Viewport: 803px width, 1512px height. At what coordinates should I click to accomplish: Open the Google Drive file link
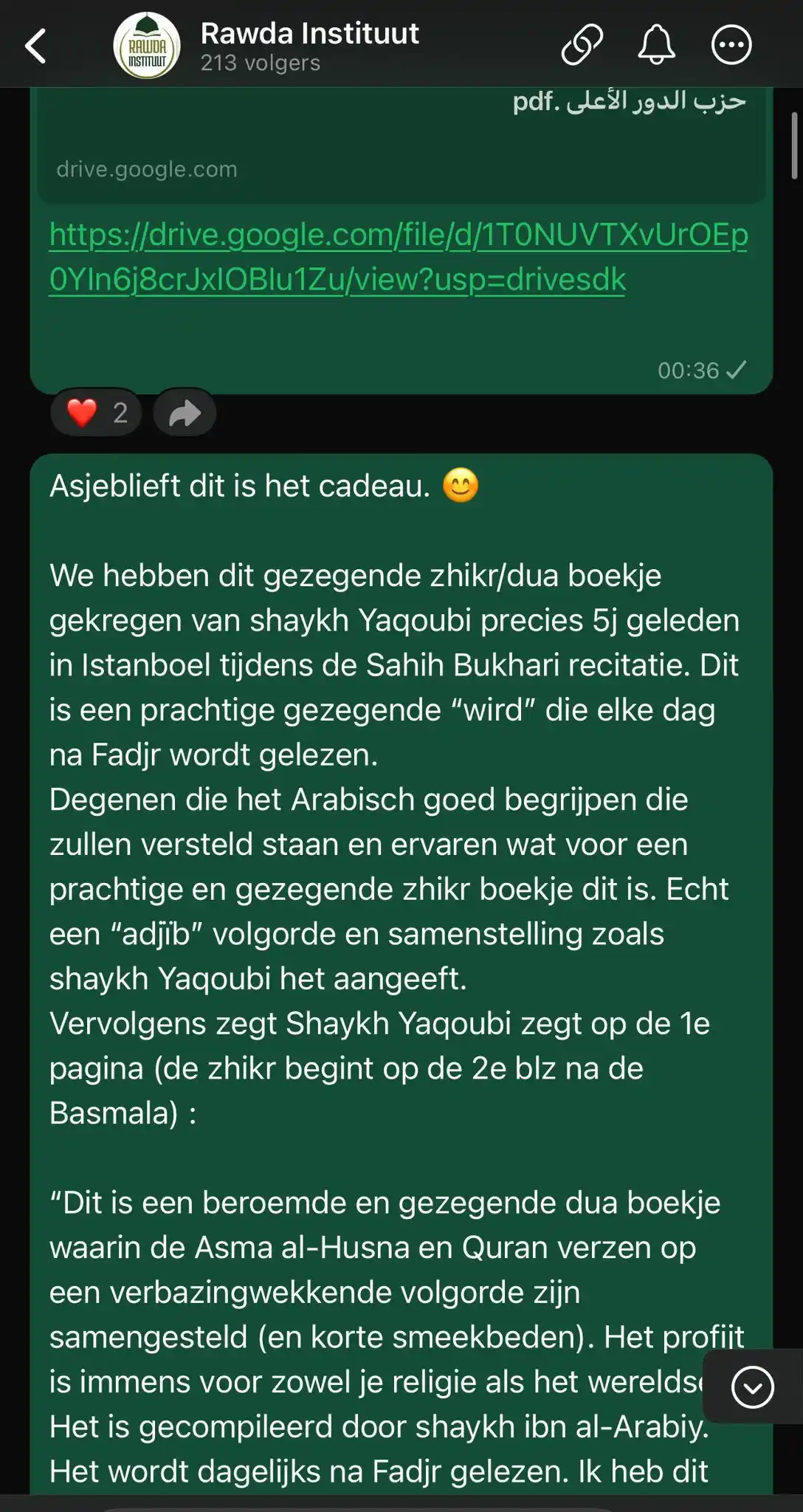(x=399, y=257)
